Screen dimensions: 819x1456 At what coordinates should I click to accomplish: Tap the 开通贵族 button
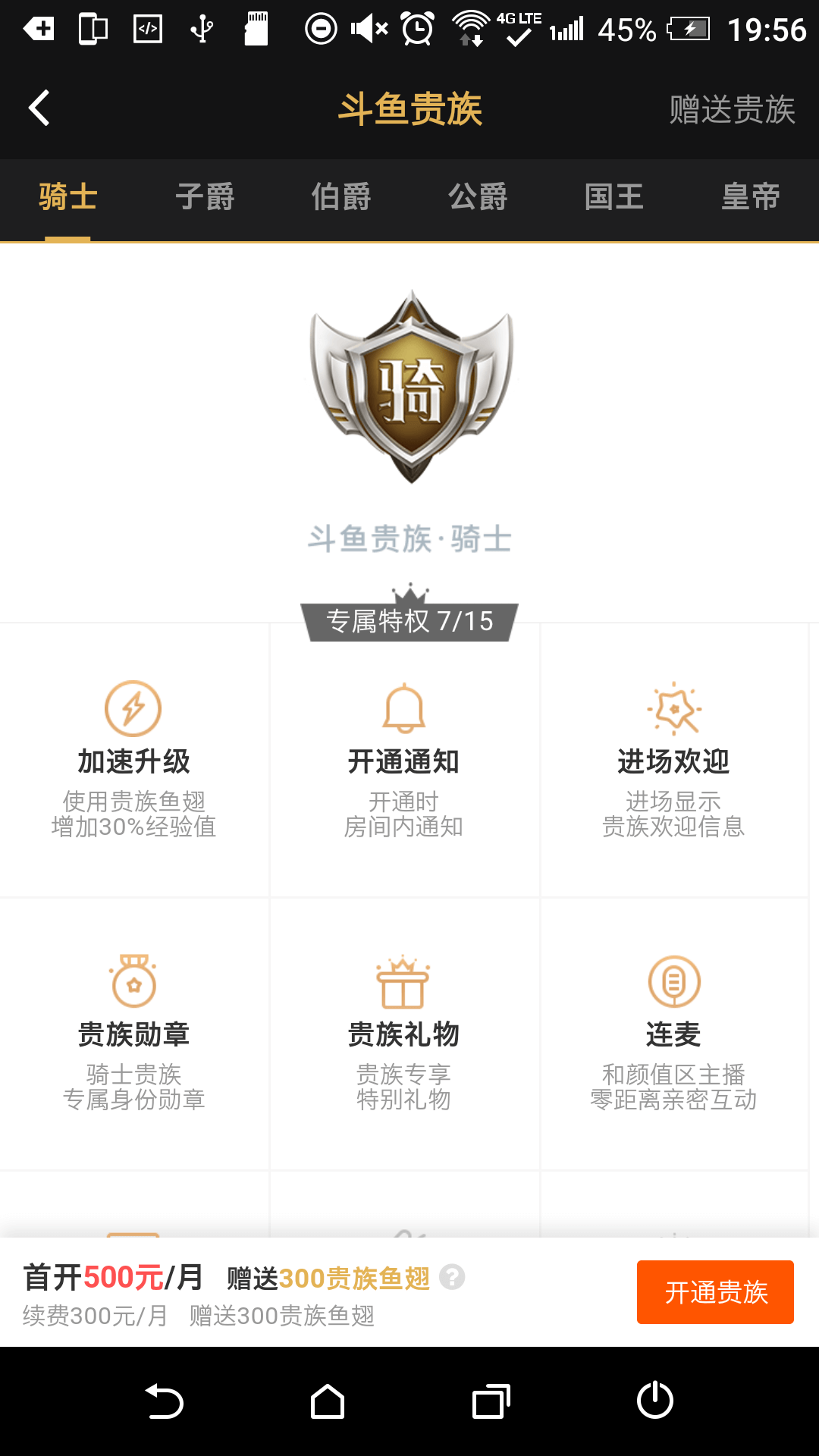pyautogui.click(x=715, y=1292)
